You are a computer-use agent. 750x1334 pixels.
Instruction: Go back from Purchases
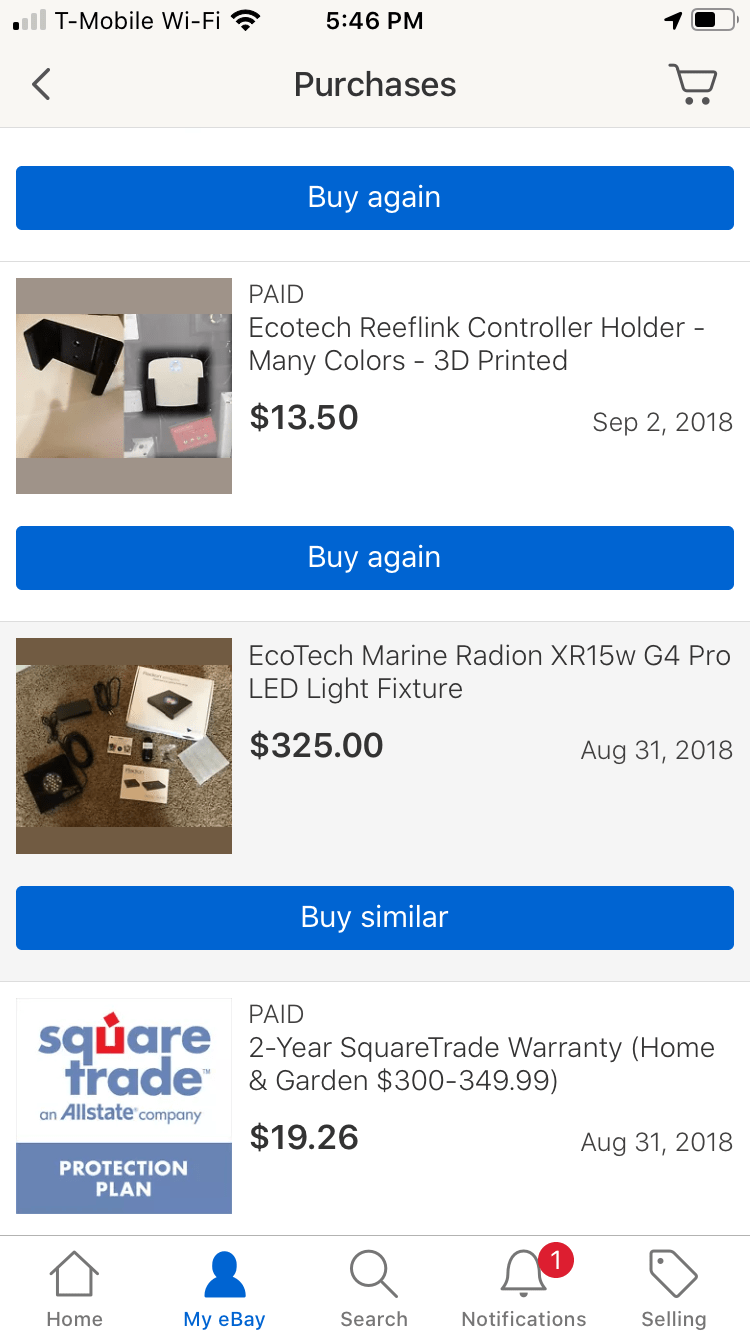[x=41, y=85]
